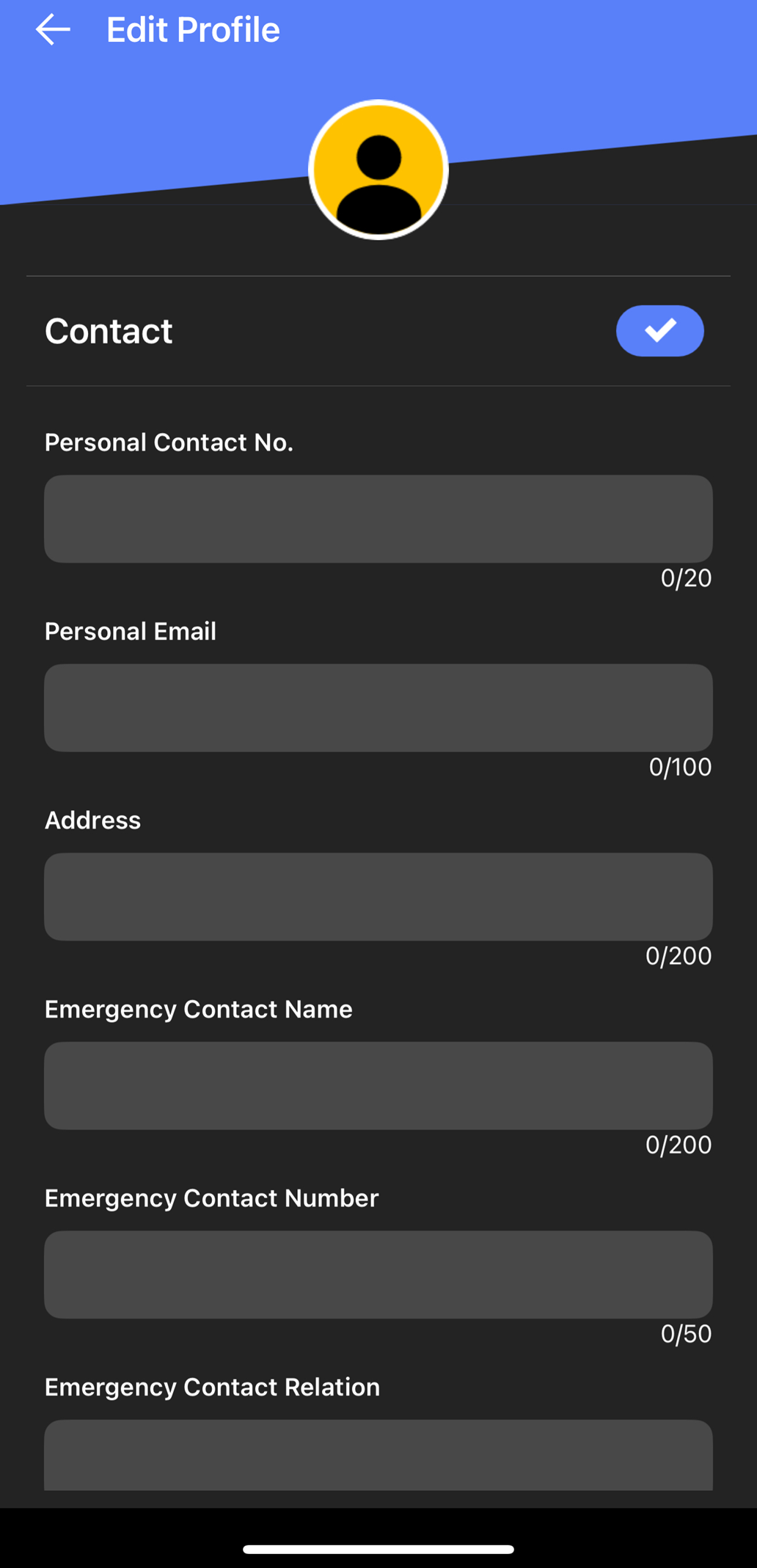Screen dimensions: 757x1568
Task: Enter the Emergency Contact Name field
Action: pyautogui.click(x=378, y=1086)
